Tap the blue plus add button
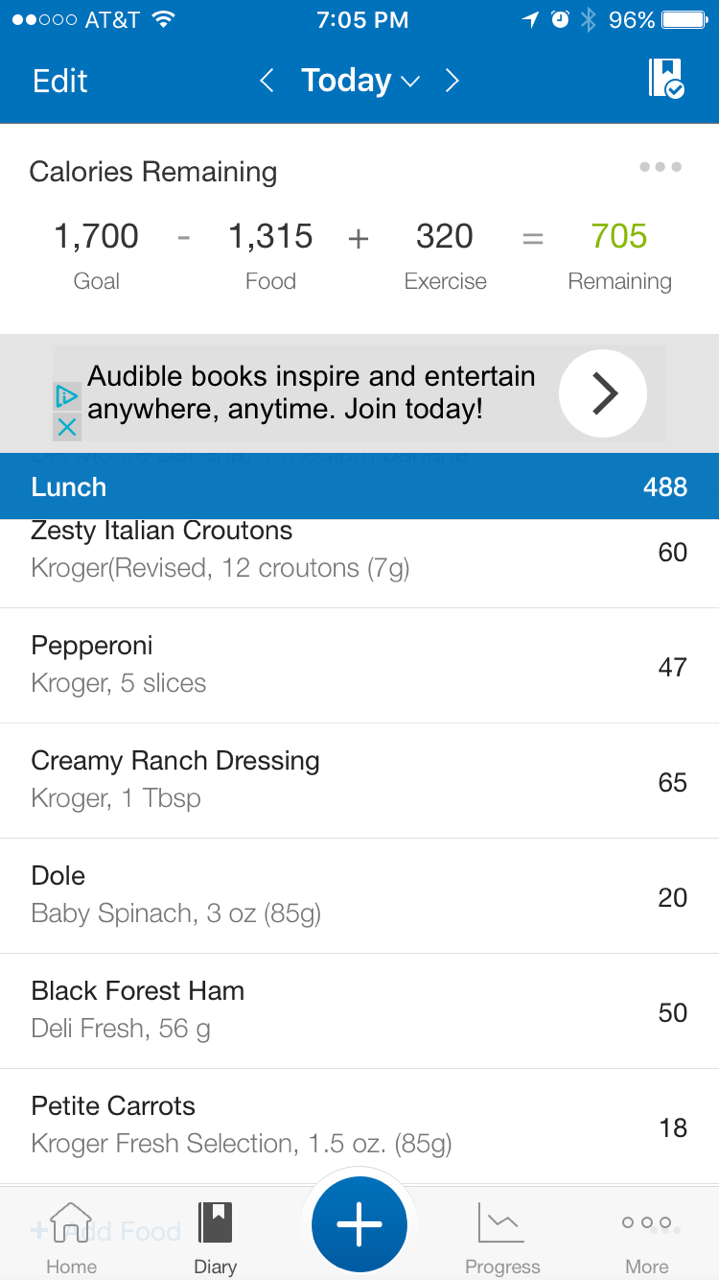Viewport: 719px width, 1280px height. coord(359,1225)
